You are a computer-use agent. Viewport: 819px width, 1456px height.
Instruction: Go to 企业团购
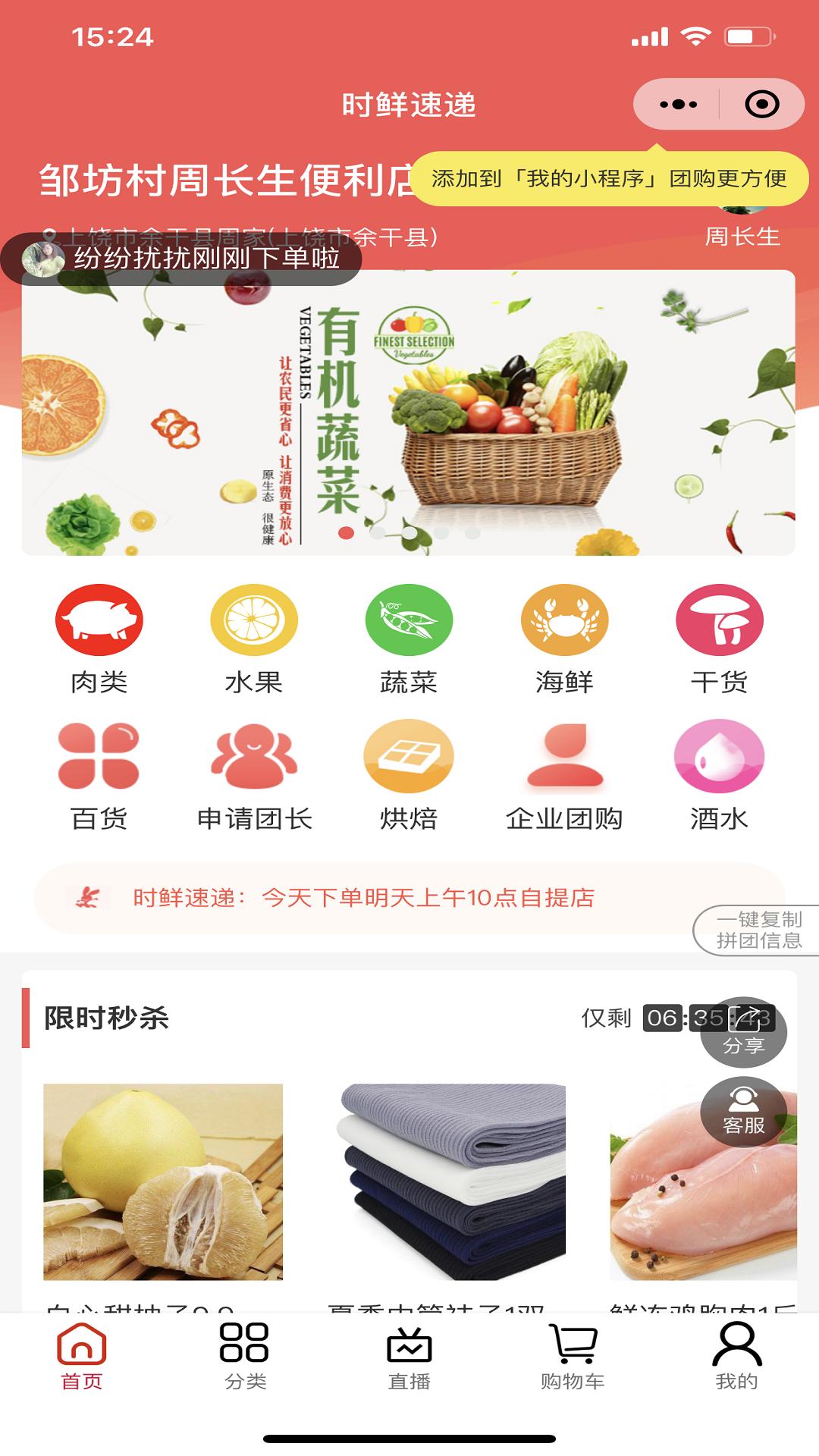pyautogui.click(x=564, y=775)
